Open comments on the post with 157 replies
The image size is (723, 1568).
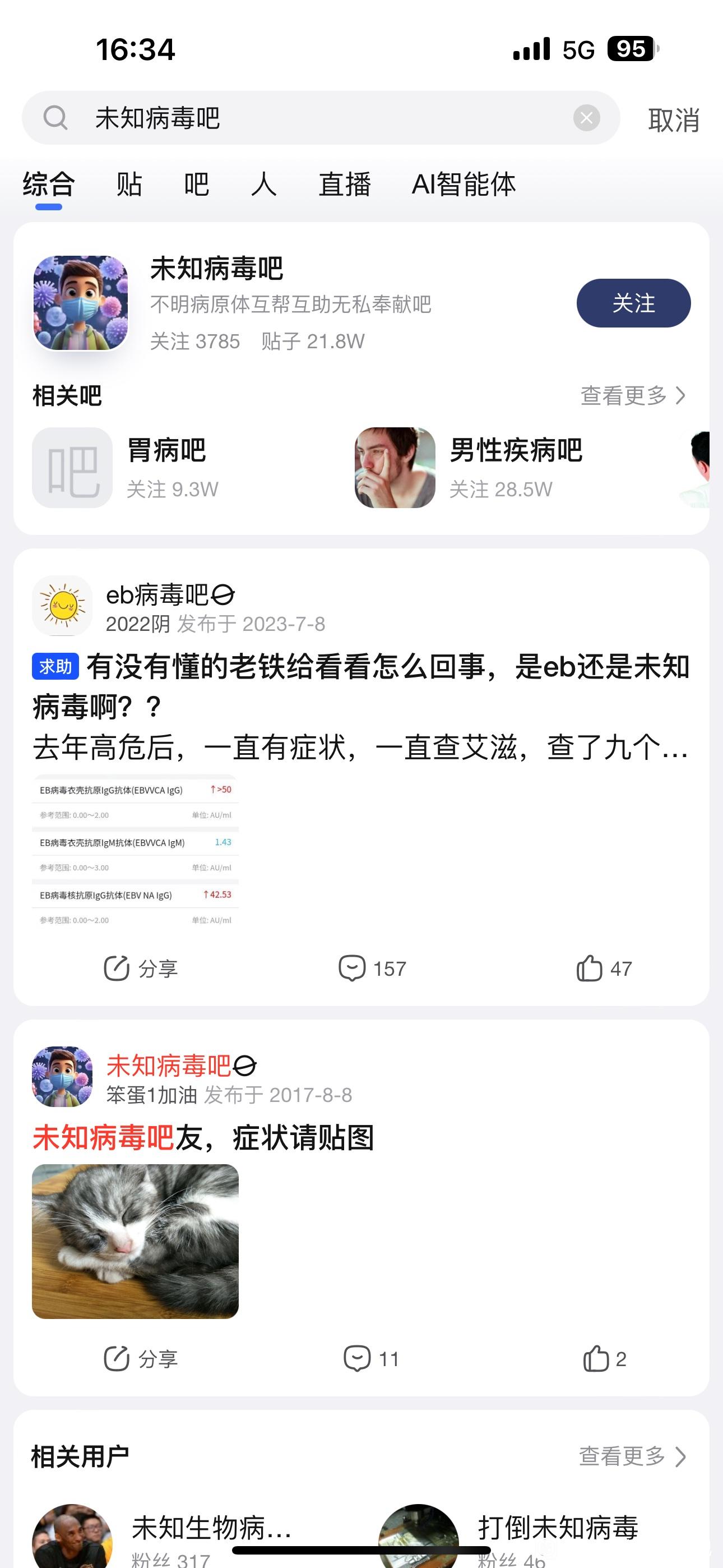coord(372,969)
